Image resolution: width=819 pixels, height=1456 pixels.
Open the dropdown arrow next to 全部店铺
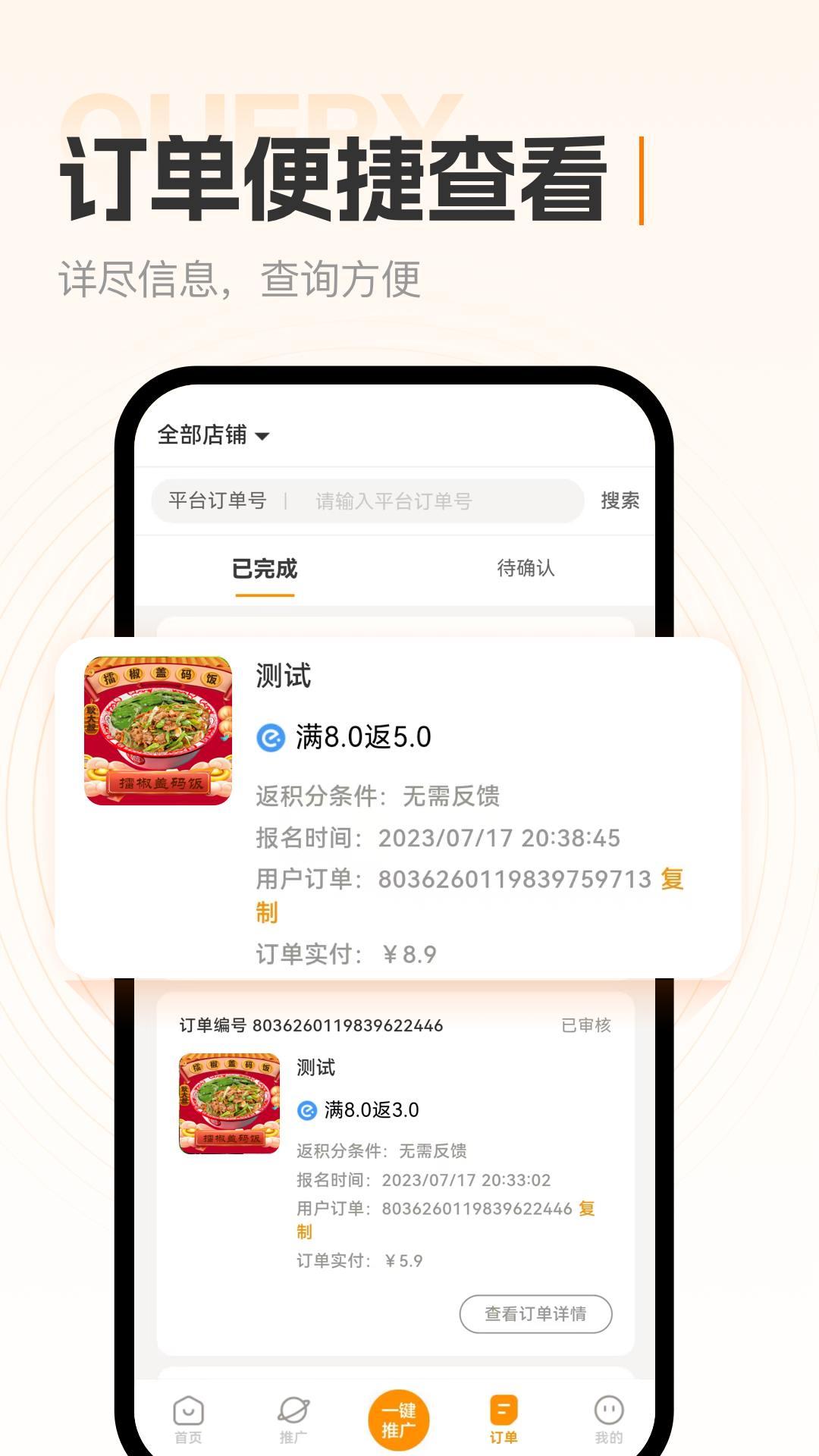coord(262,437)
